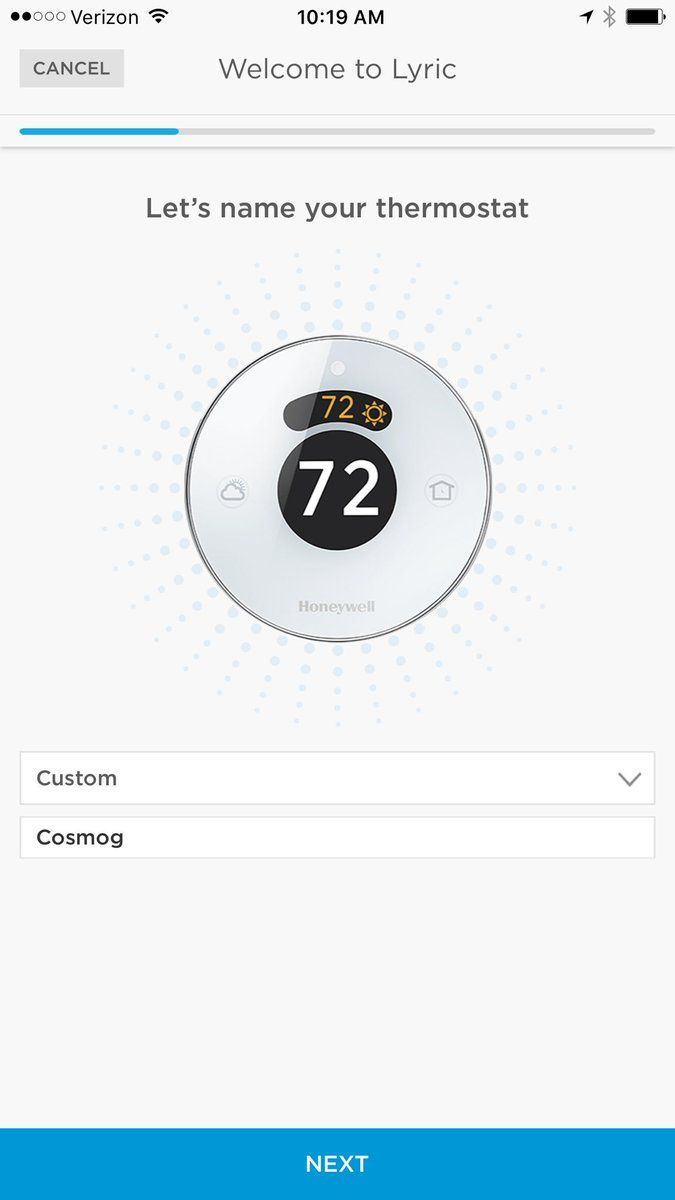The height and width of the screenshot is (1200, 675).
Task: Cancel the Lyric setup
Action: (x=71, y=69)
